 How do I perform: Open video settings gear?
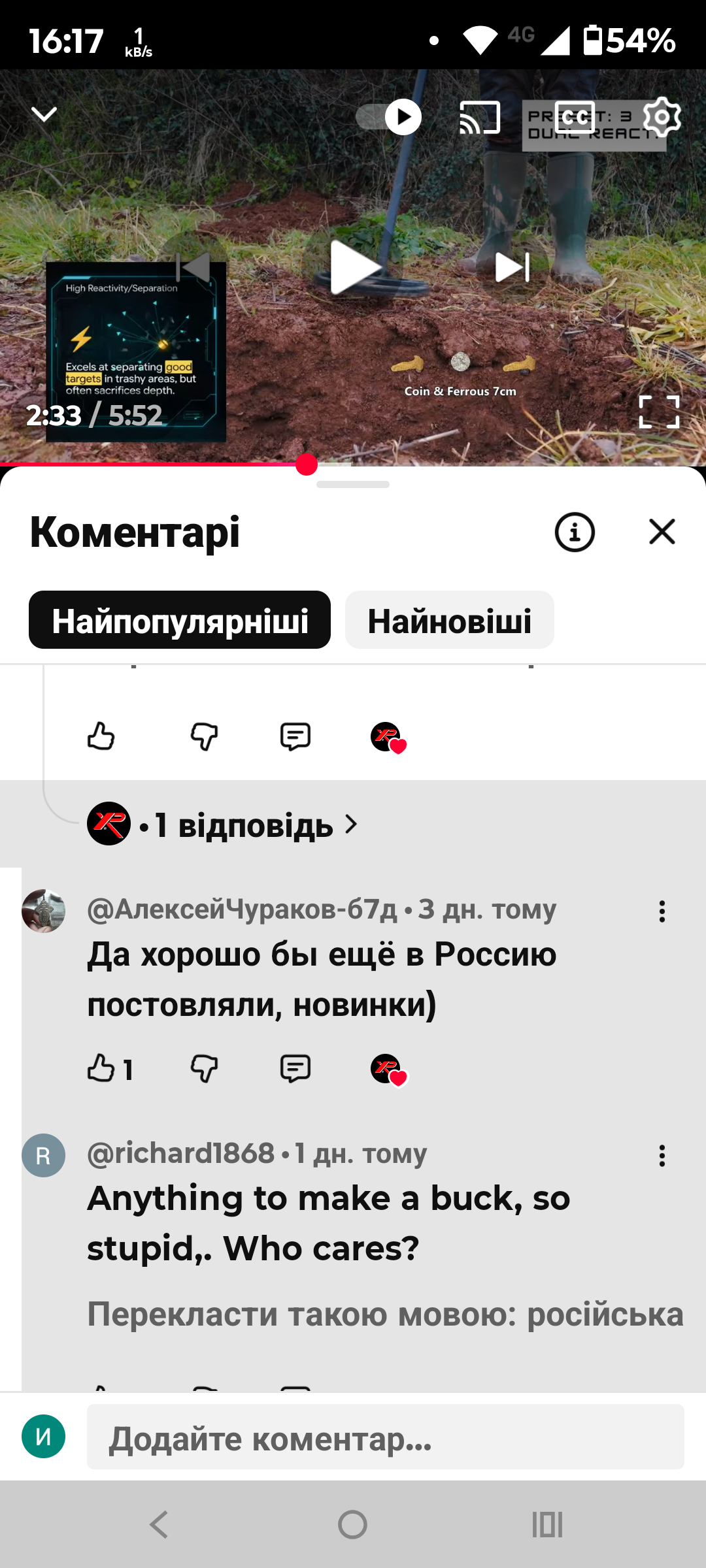tap(662, 118)
